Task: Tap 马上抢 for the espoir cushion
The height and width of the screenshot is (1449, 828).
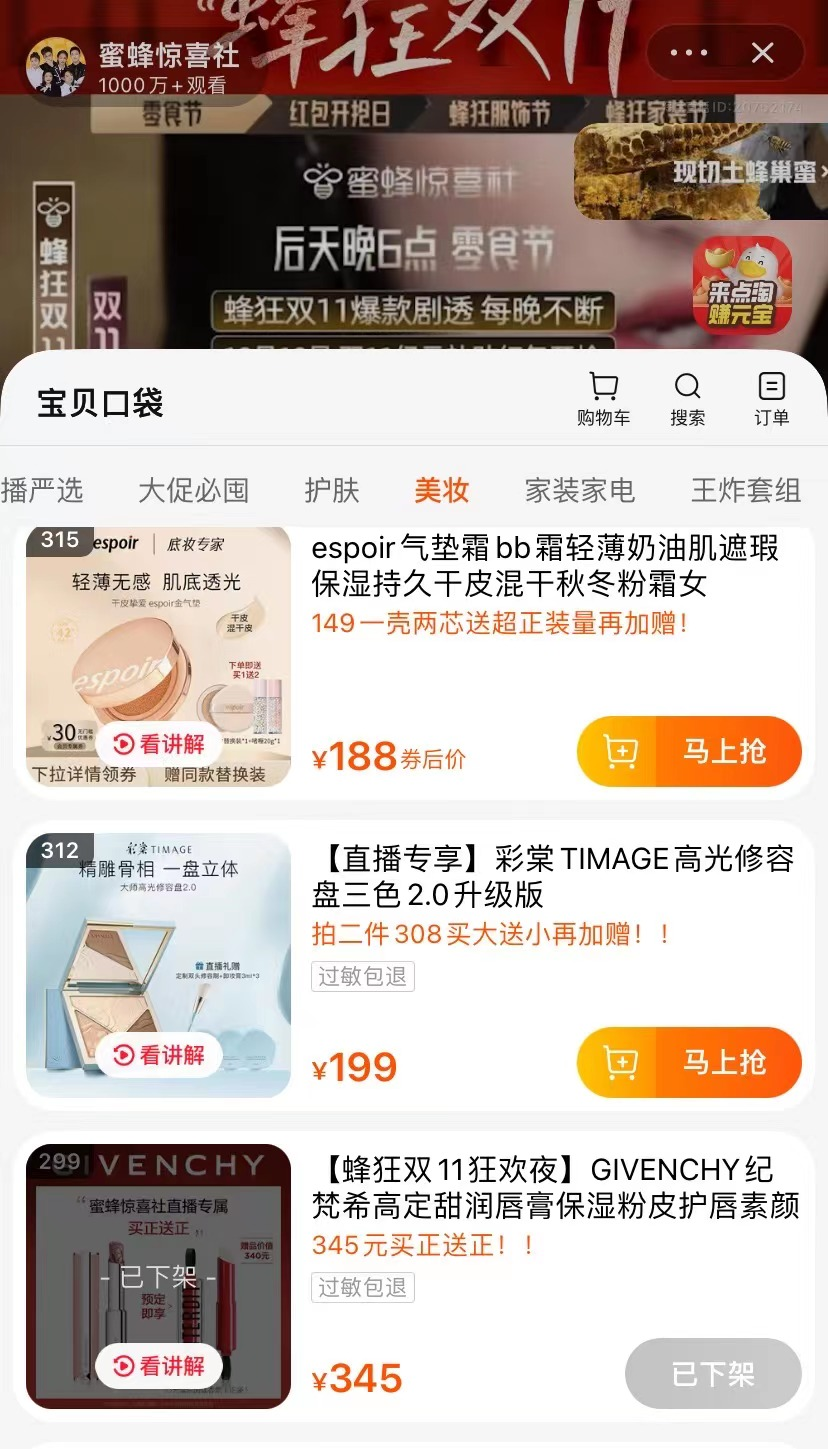Action: 689,751
